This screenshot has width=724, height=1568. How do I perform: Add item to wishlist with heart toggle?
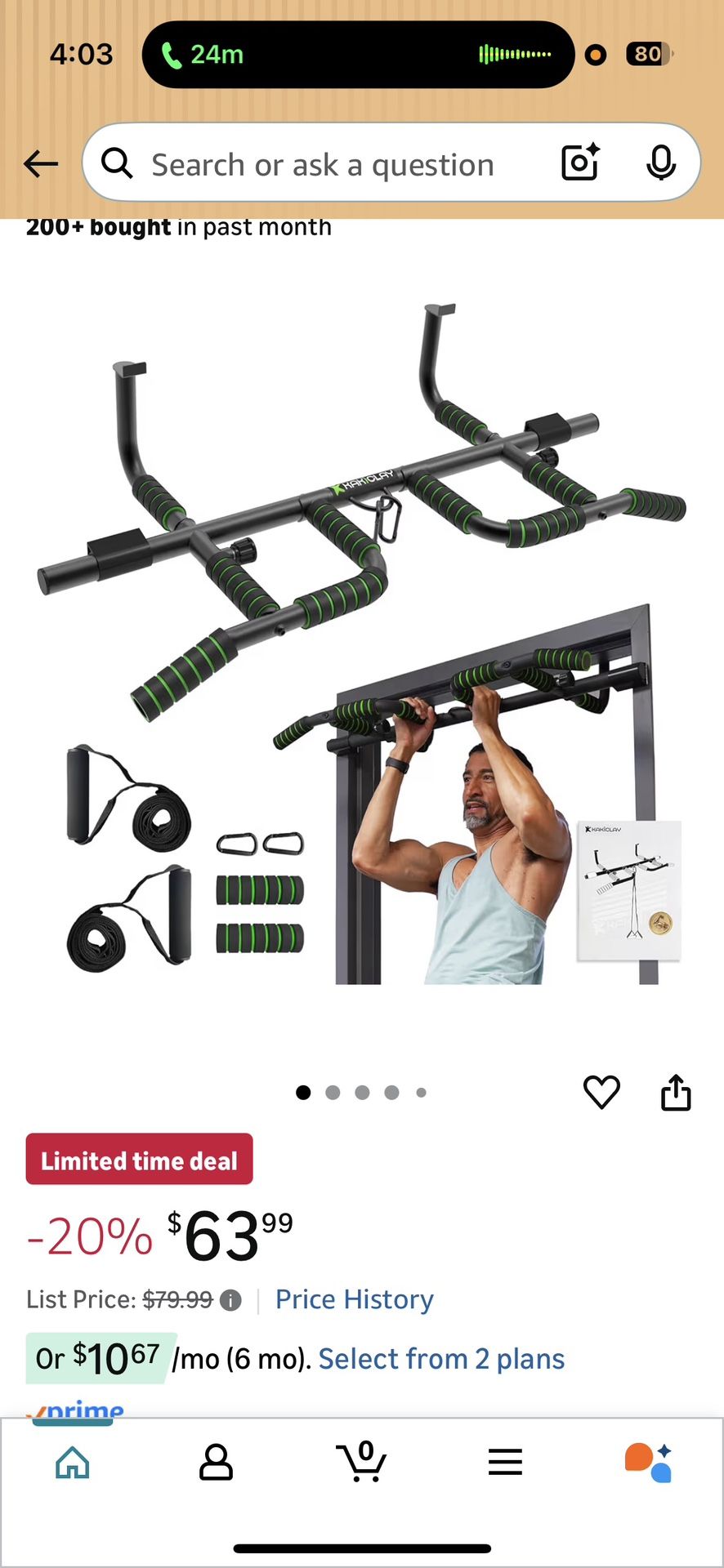click(x=602, y=1092)
